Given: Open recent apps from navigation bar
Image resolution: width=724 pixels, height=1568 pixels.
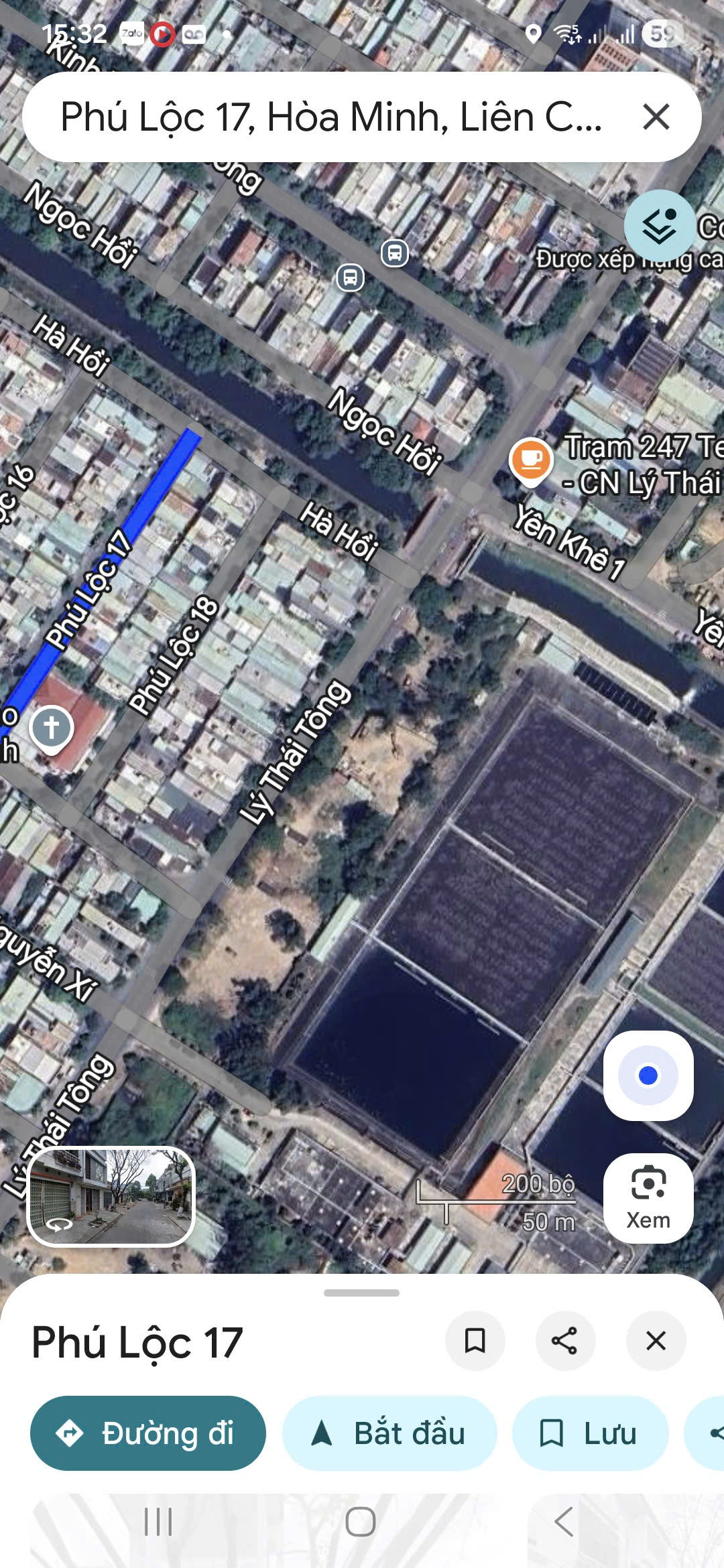Looking at the screenshot, I should click(x=159, y=1521).
